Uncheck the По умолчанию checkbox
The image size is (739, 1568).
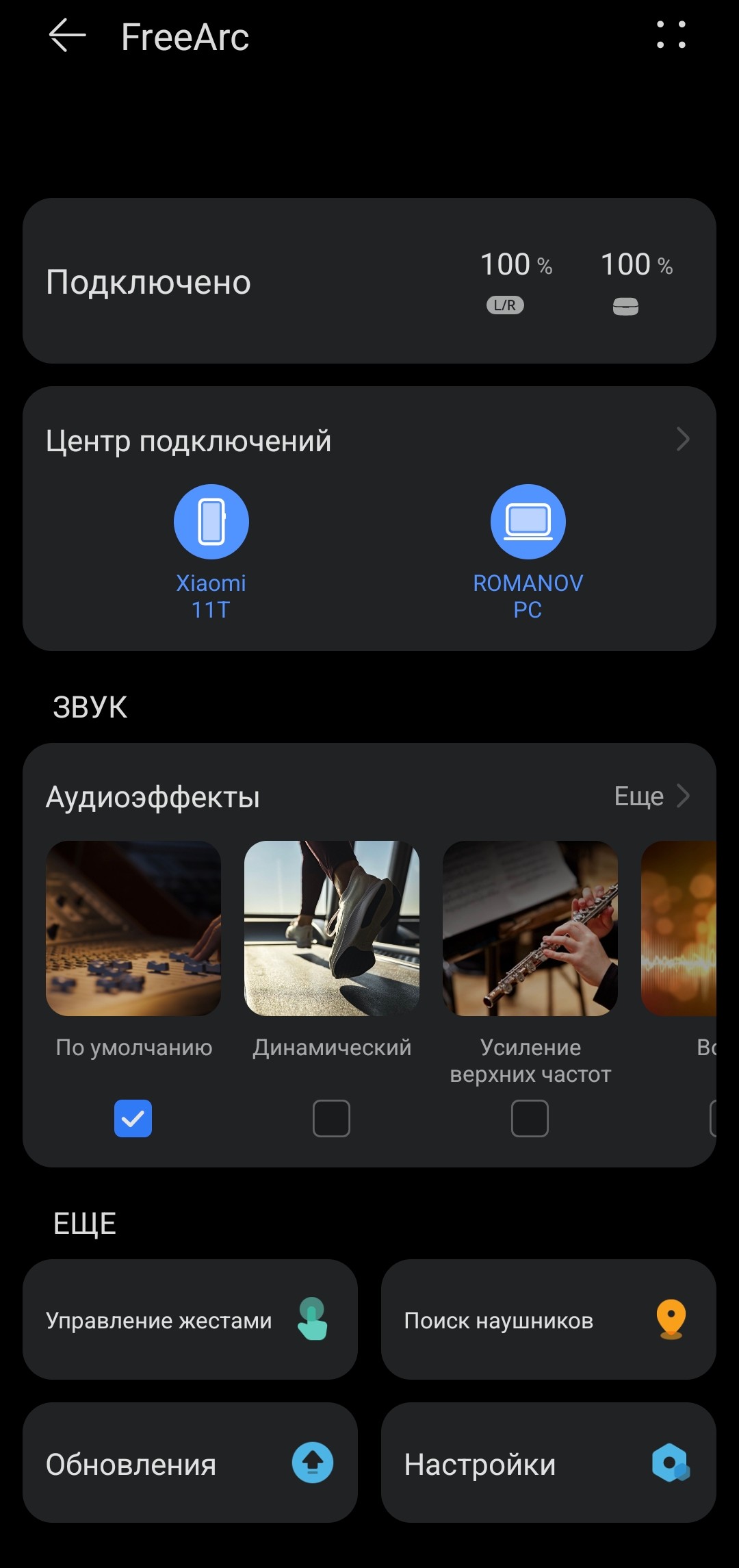tap(133, 1118)
